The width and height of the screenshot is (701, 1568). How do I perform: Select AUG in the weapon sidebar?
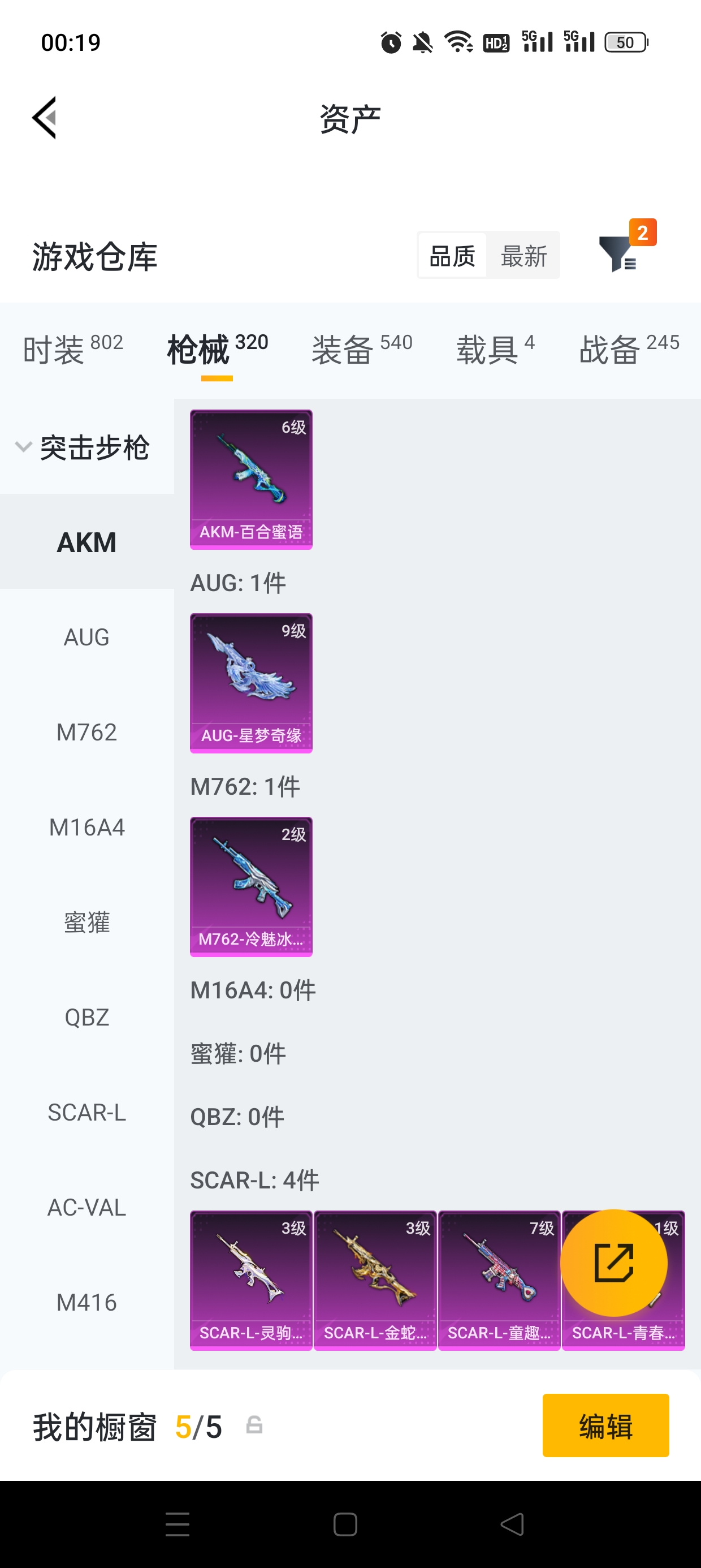(87, 637)
